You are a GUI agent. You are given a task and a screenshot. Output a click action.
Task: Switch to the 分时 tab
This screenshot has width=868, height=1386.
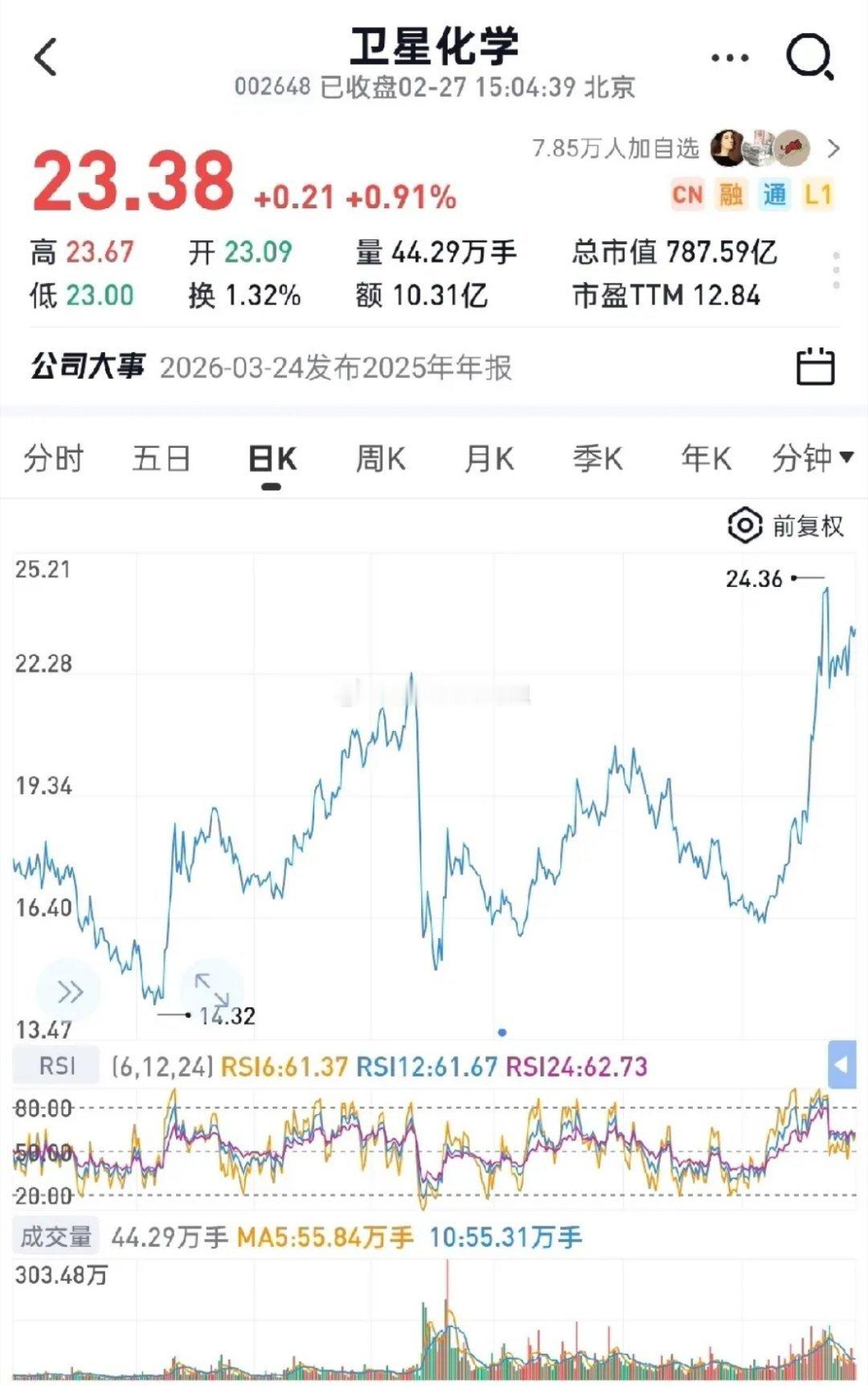[x=55, y=458]
